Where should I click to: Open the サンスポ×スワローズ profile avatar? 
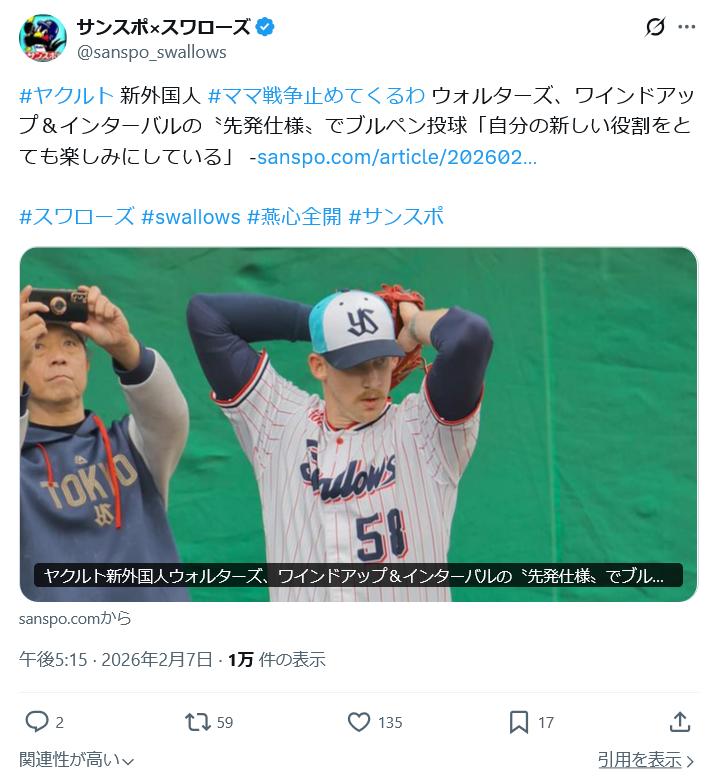tap(43, 39)
